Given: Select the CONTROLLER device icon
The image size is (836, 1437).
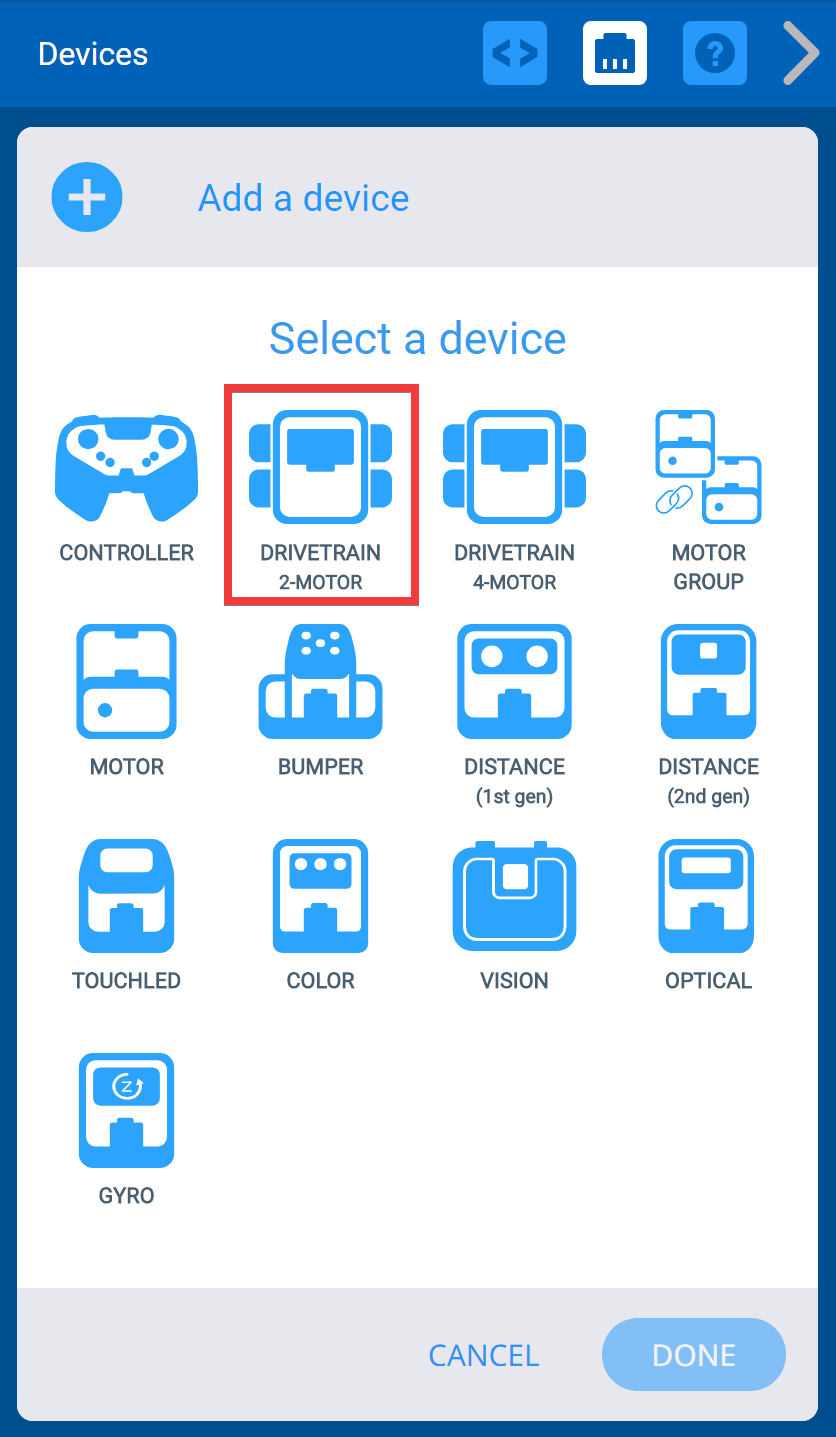Looking at the screenshot, I should [126, 467].
